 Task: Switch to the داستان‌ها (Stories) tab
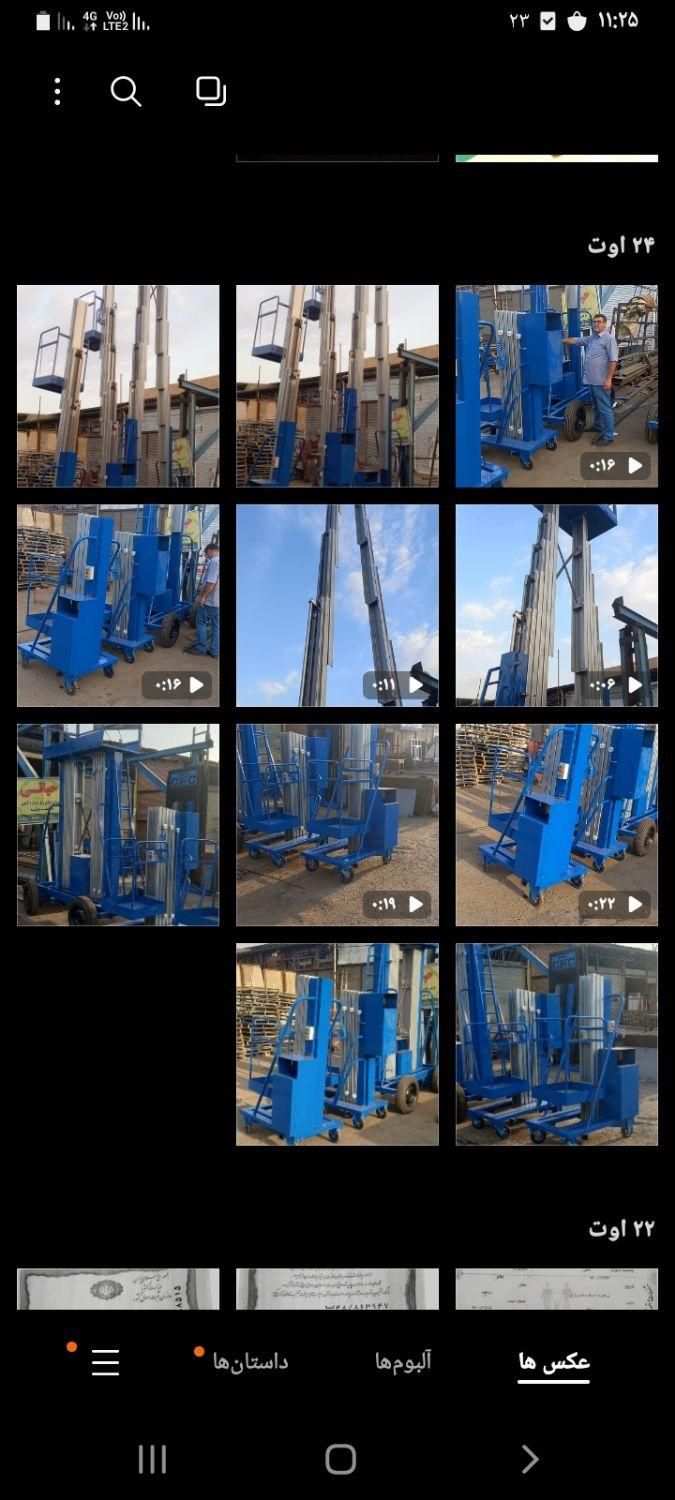coord(250,1361)
